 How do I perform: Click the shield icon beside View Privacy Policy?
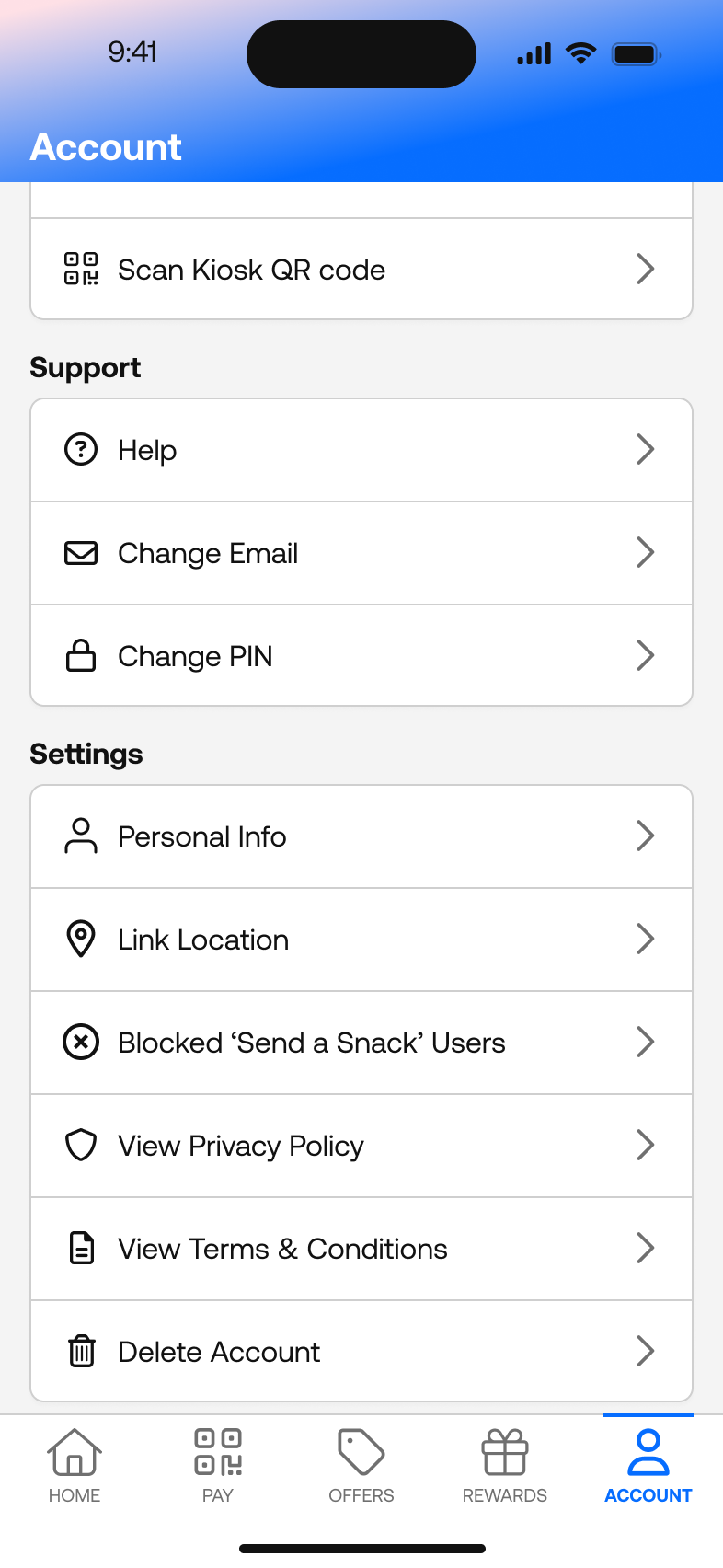[81, 1145]
